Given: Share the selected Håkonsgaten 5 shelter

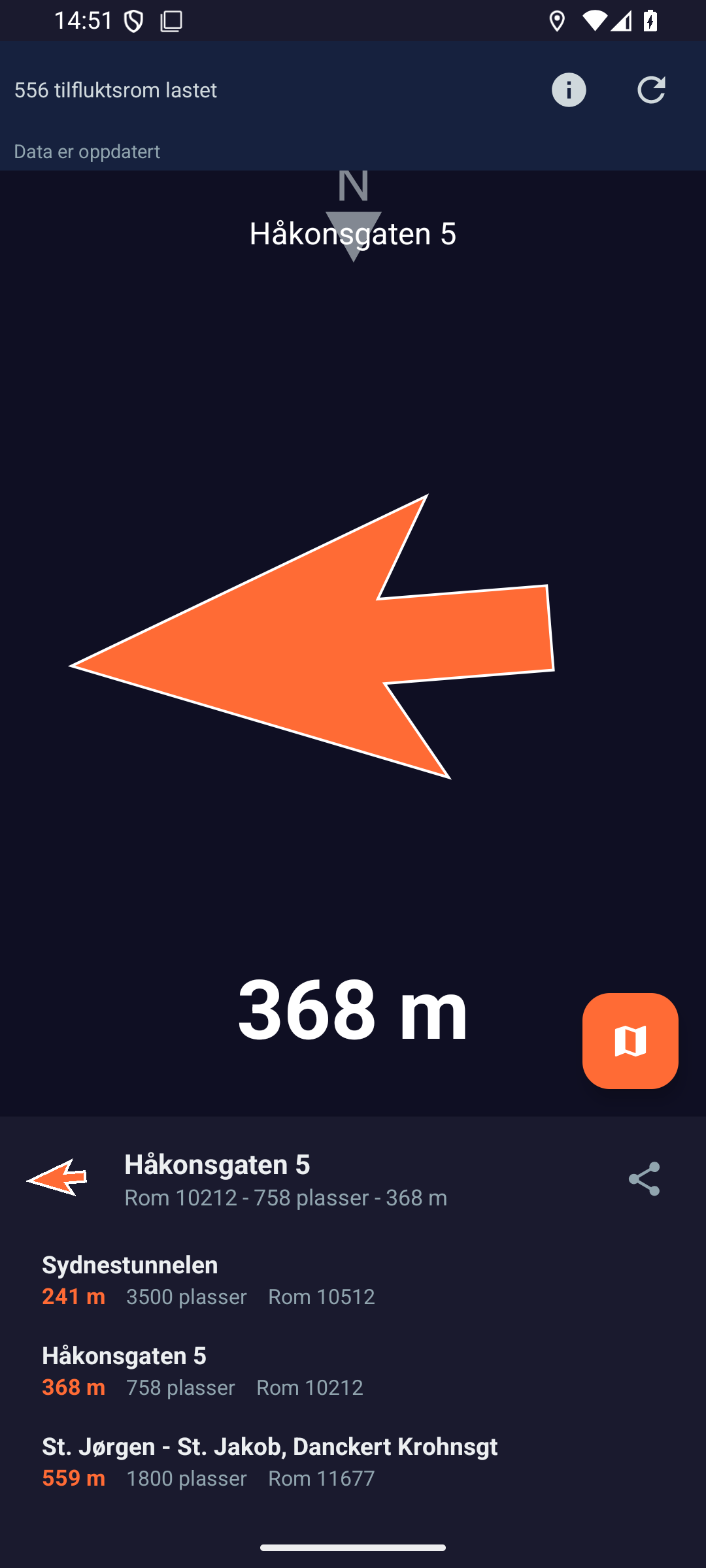Looking at the screenshot, I should click(x=644, y=1179).
